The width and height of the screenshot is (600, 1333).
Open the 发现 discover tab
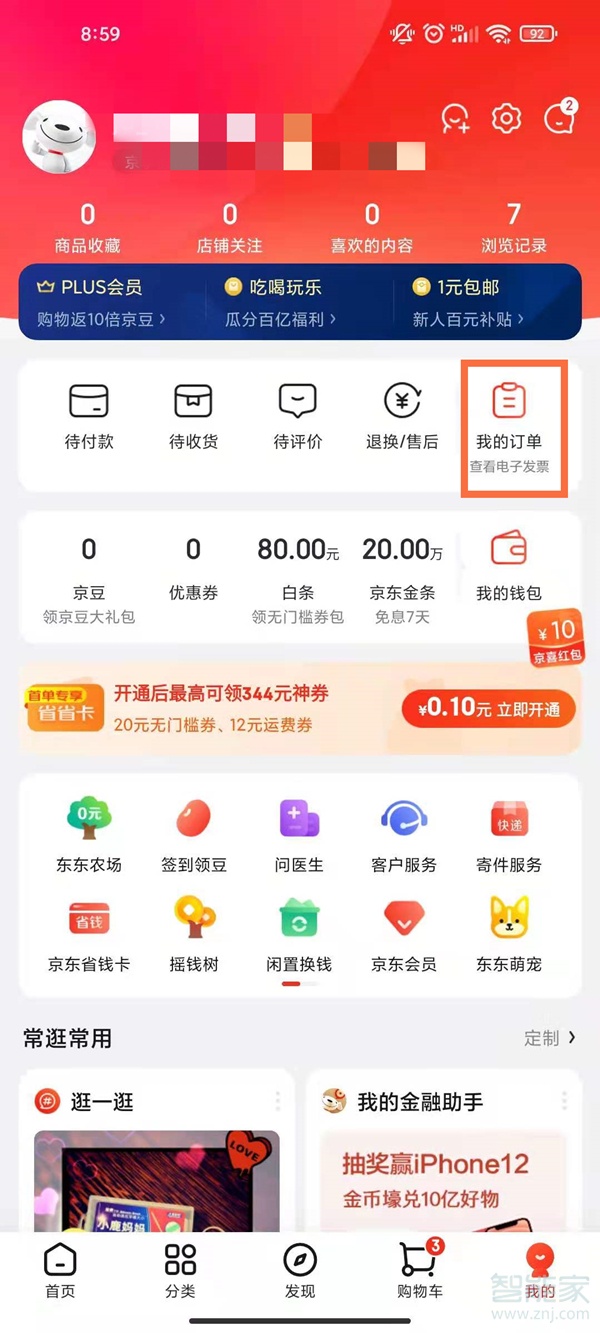coord(300,1270)
